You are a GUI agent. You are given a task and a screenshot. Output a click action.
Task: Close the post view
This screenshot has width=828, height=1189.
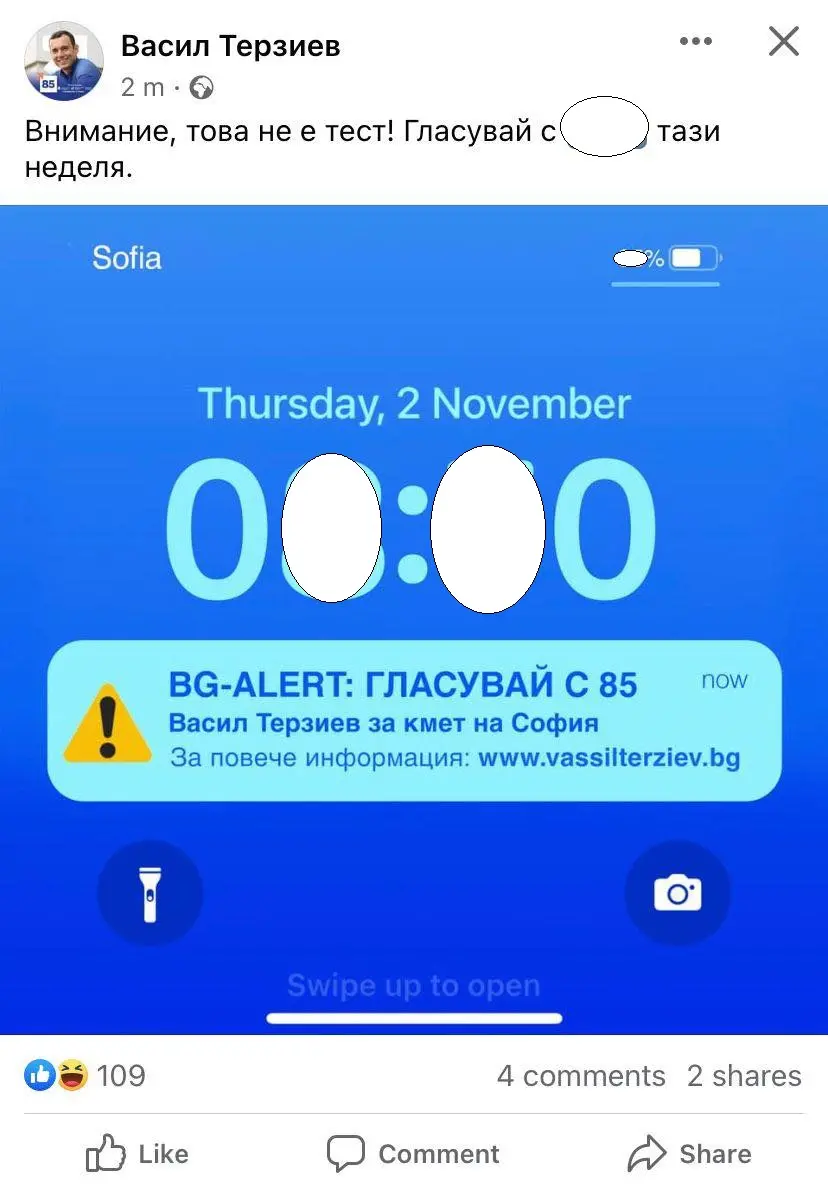click(x=783, y=42)
